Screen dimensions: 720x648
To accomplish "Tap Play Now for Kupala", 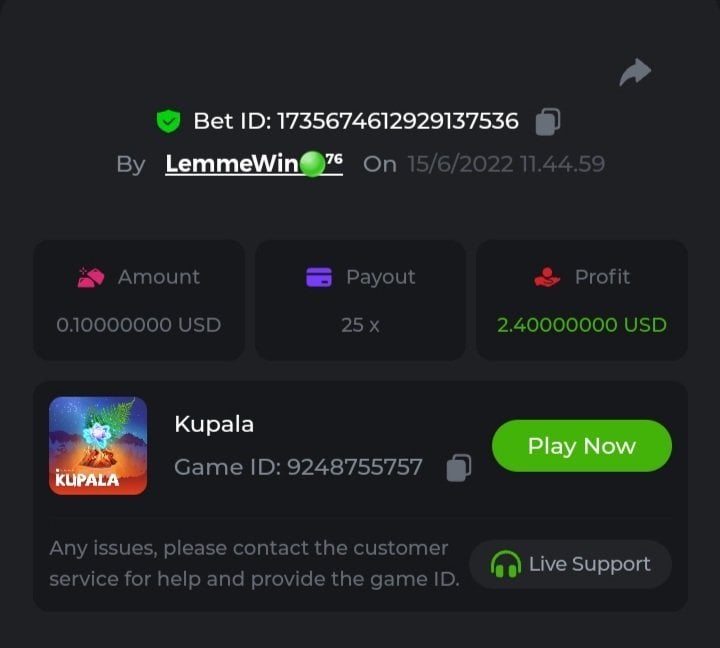I will pos(581,446).
